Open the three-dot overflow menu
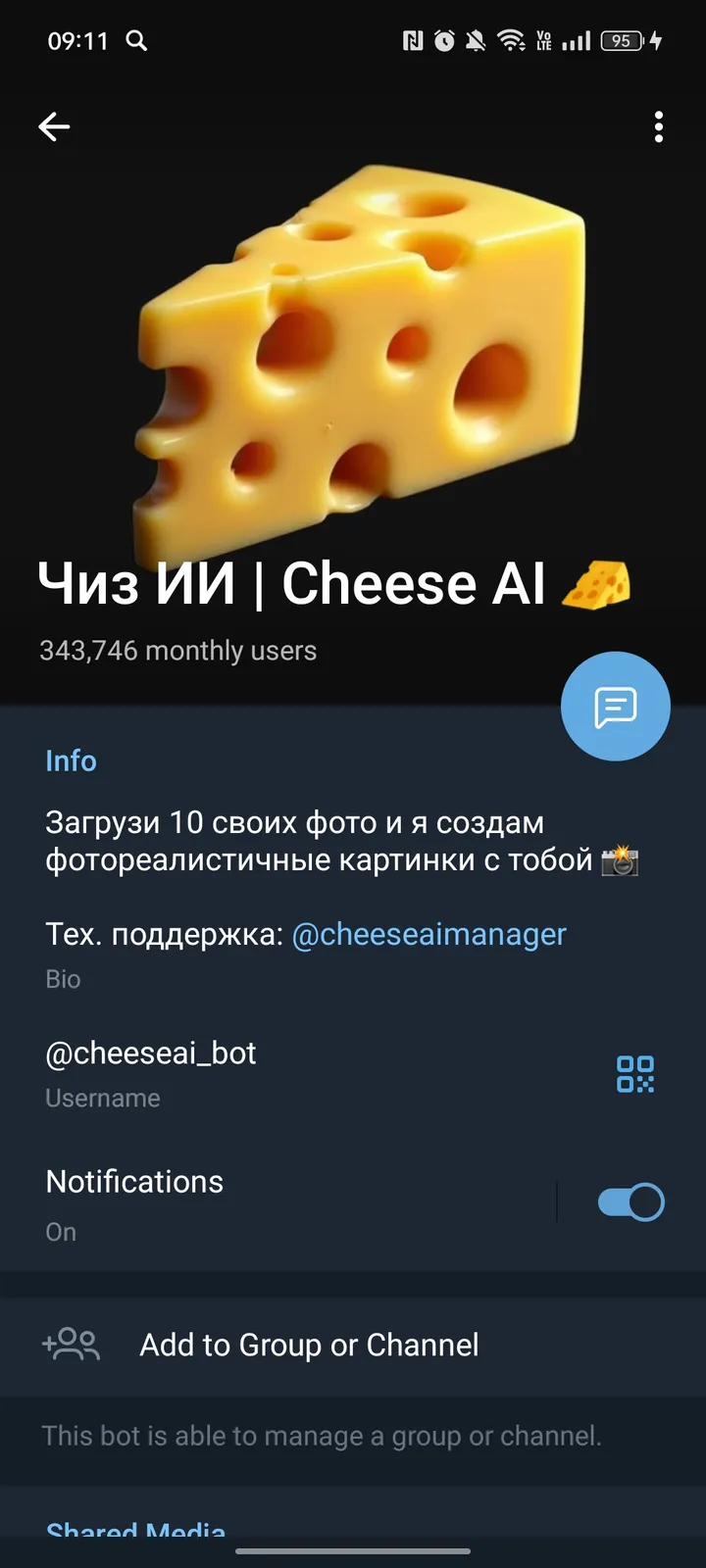706x1568 pixels. coord(658,126)
